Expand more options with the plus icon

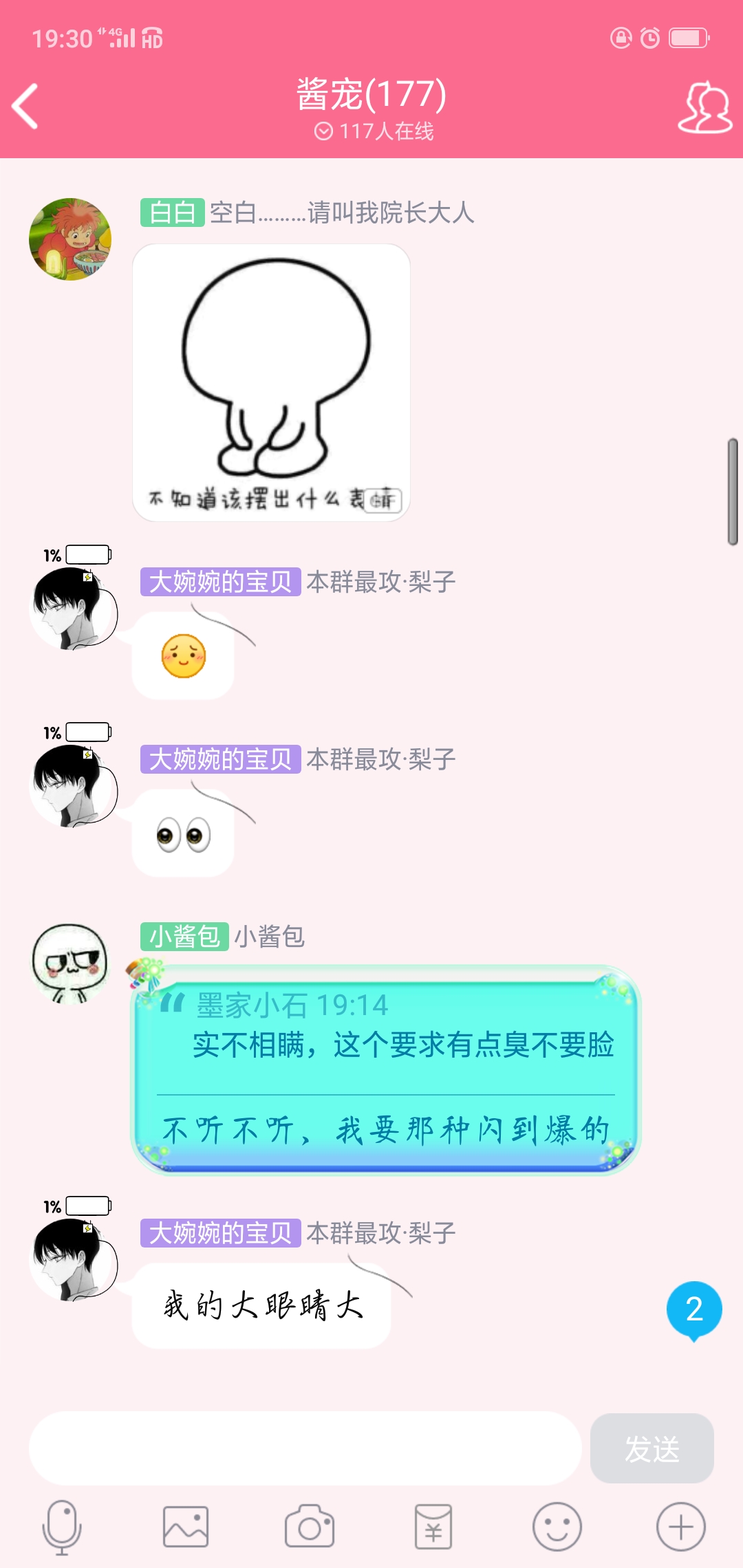point(681,1527)
